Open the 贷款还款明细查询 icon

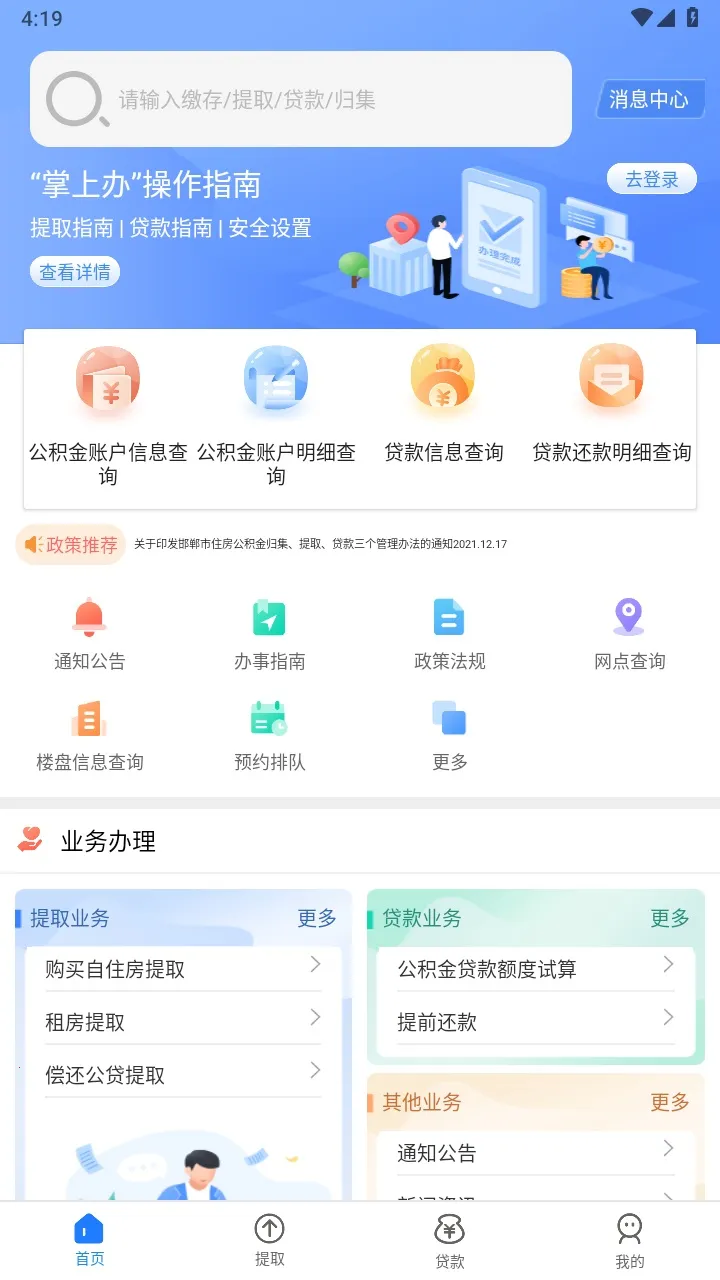(611, 379)
